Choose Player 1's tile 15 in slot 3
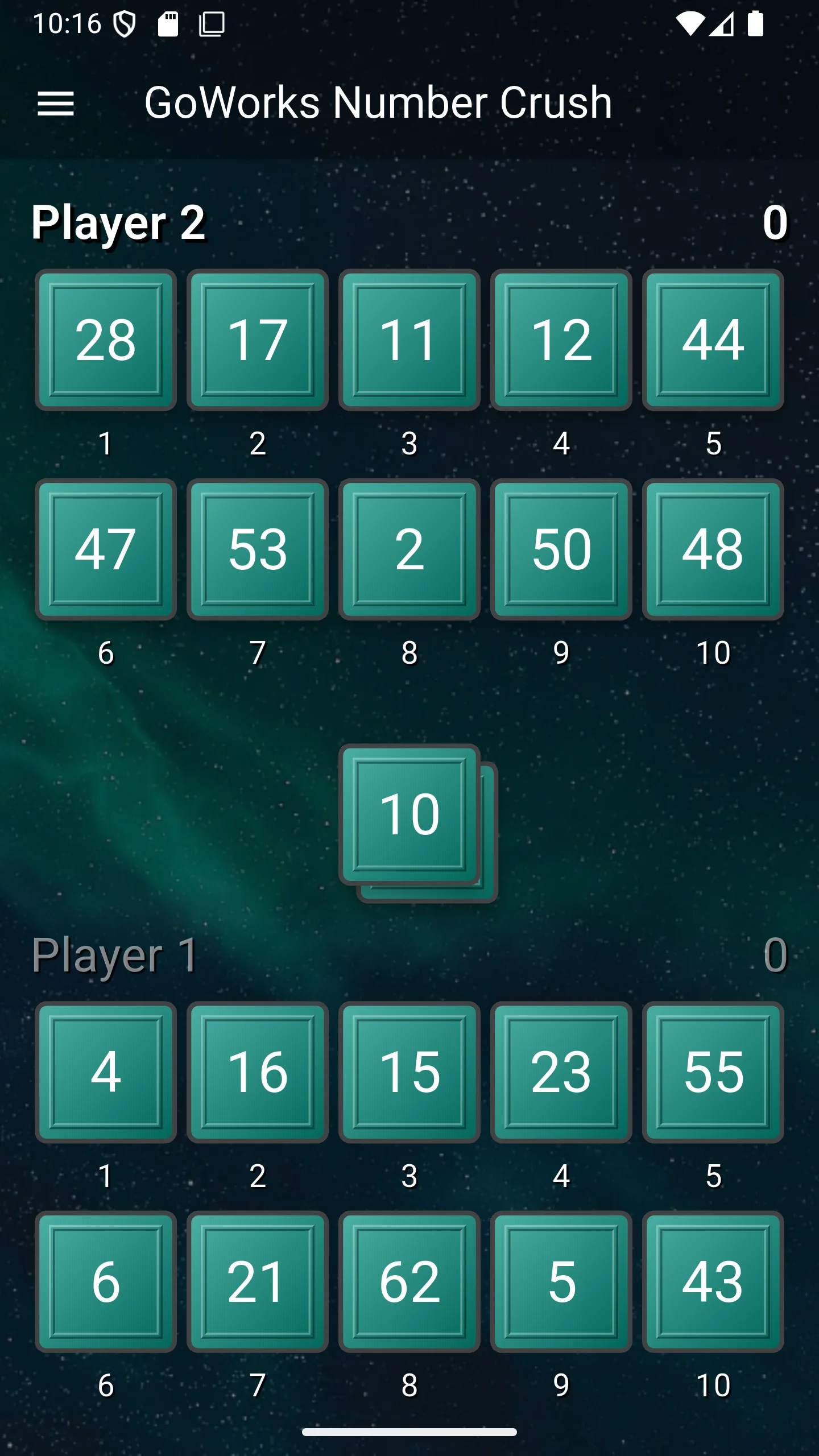This screenshot has height=1456, width=819. [409, 1072]
